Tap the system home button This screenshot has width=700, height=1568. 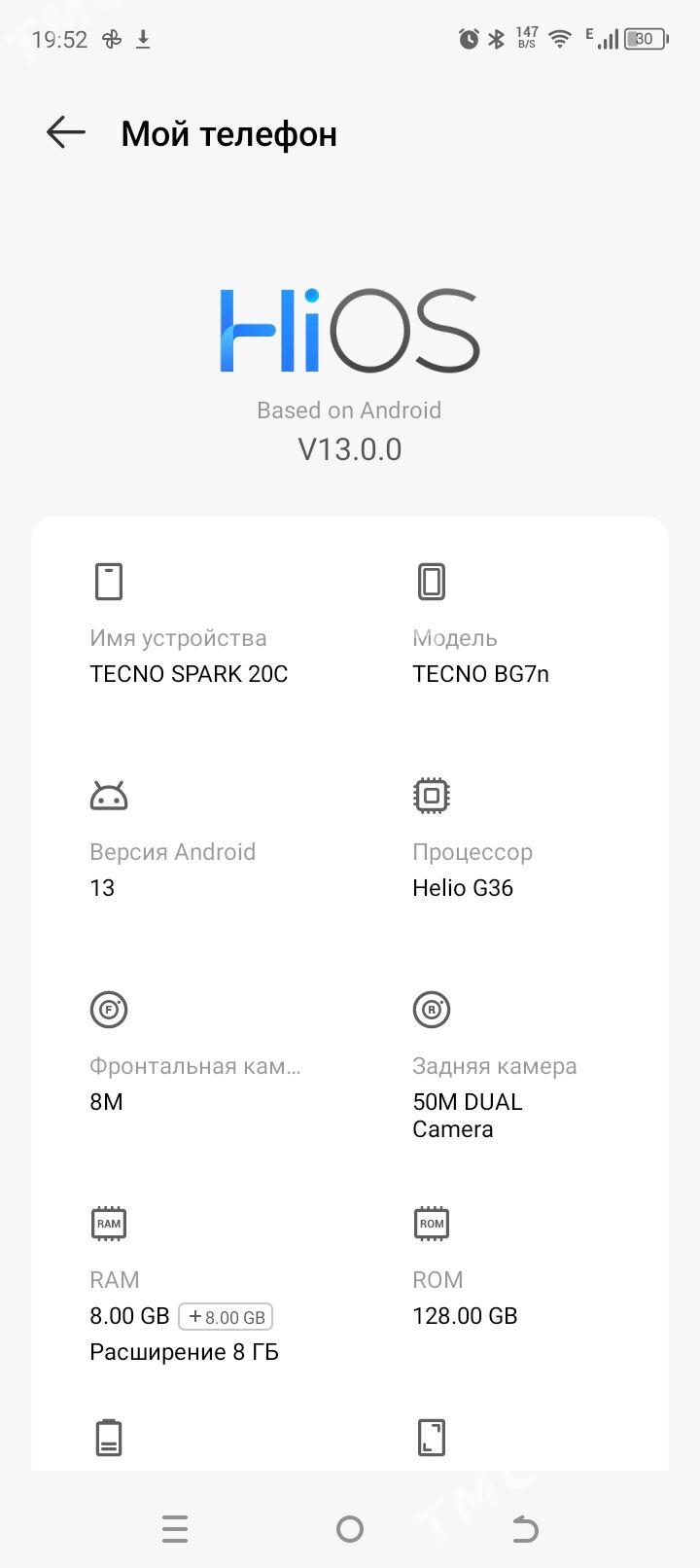(350, 1529)
